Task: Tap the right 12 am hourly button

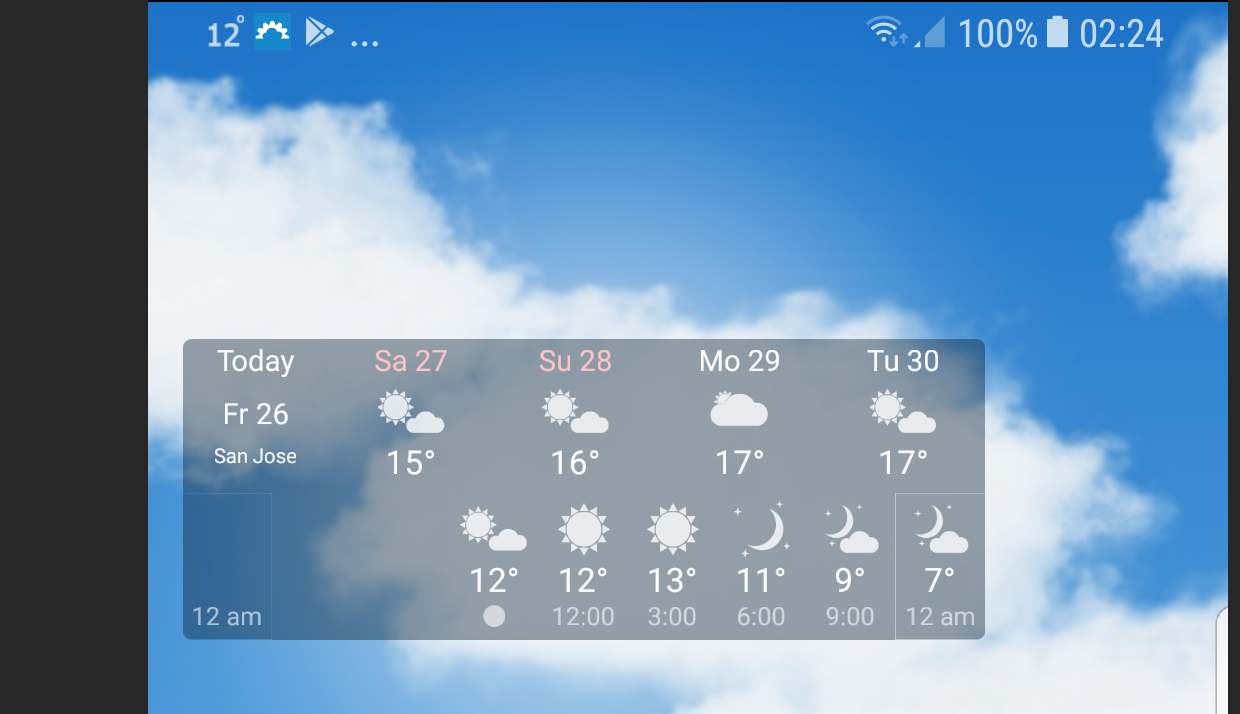Action: [940, 567]
